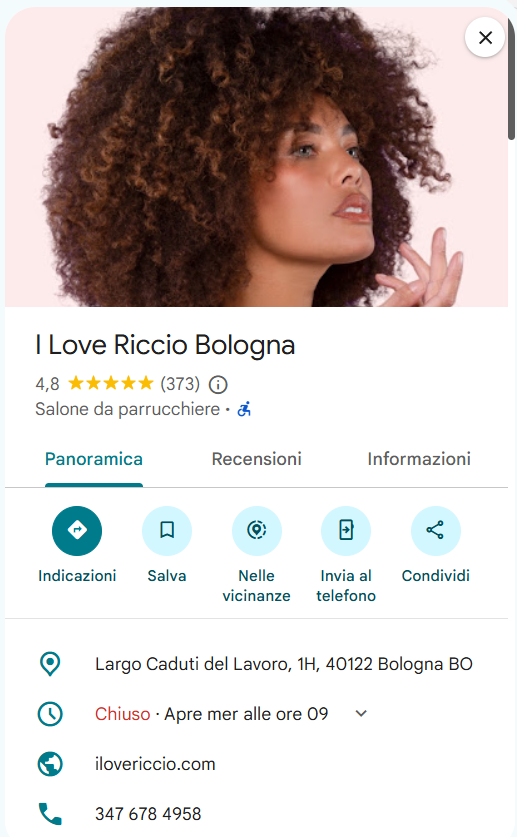Select the Panoramica tab
The image size is (517, 837).
94,459
